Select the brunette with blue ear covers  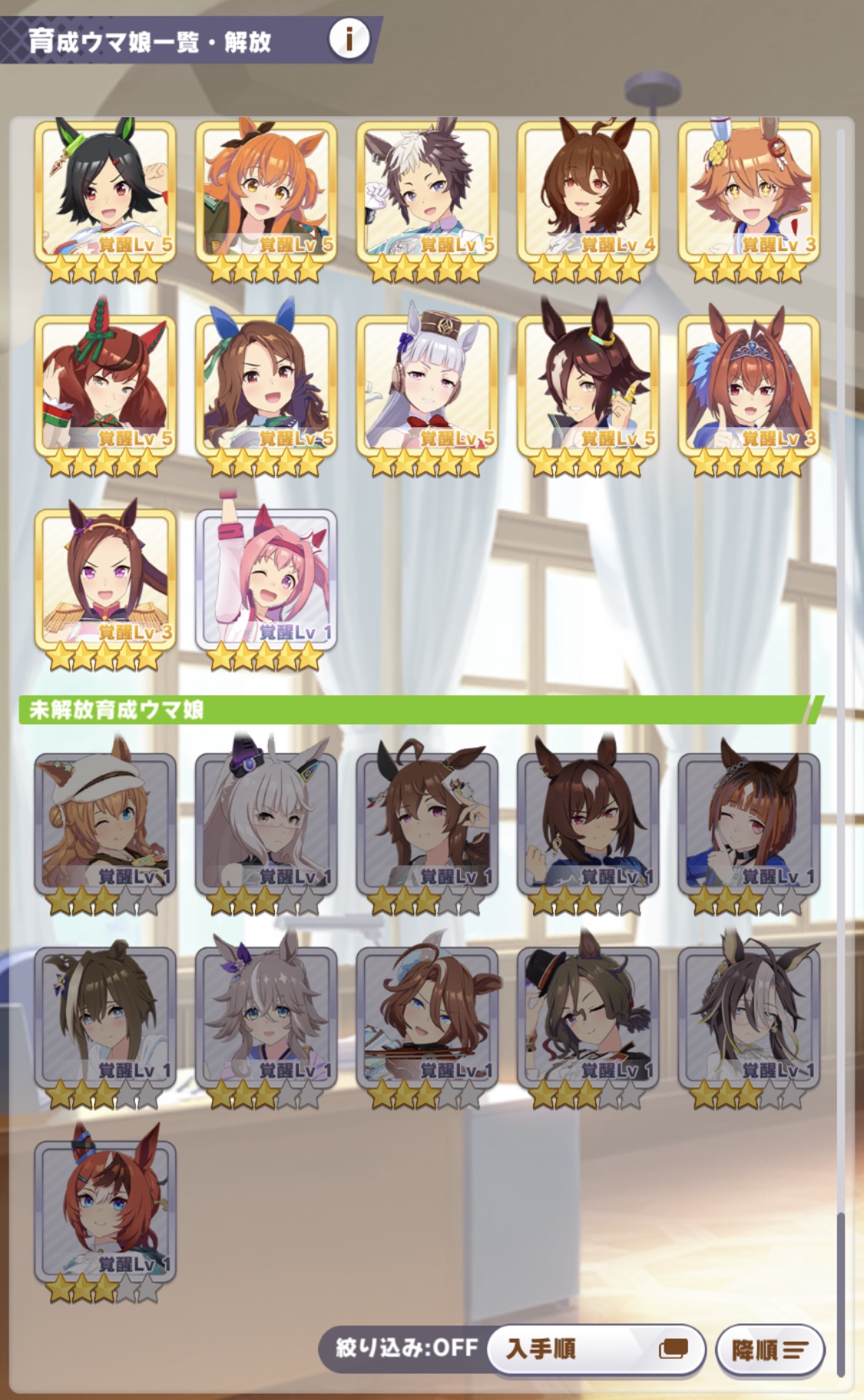266,386
